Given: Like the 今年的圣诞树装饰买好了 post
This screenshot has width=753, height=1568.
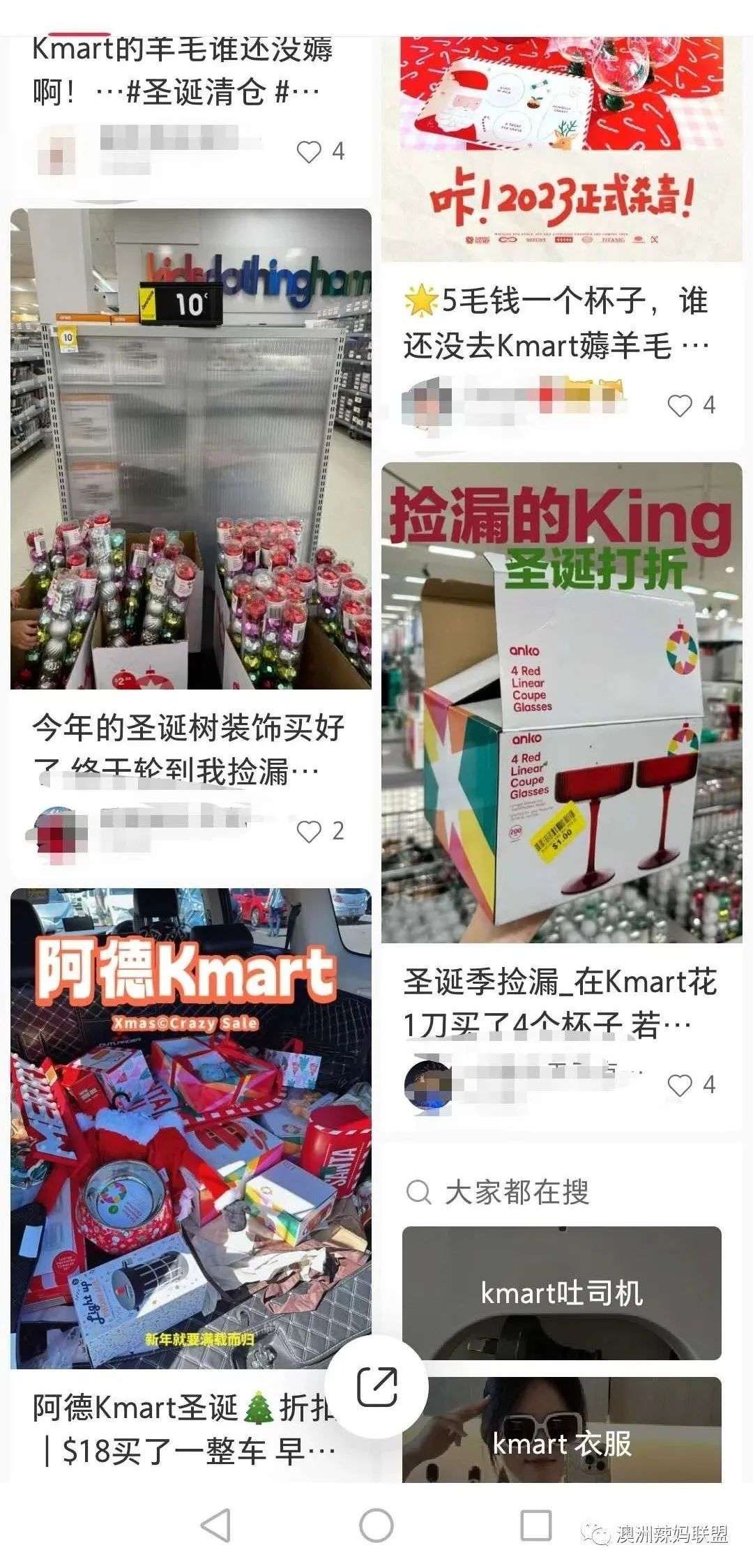Looking at the screenshot, I should point(309,831).
